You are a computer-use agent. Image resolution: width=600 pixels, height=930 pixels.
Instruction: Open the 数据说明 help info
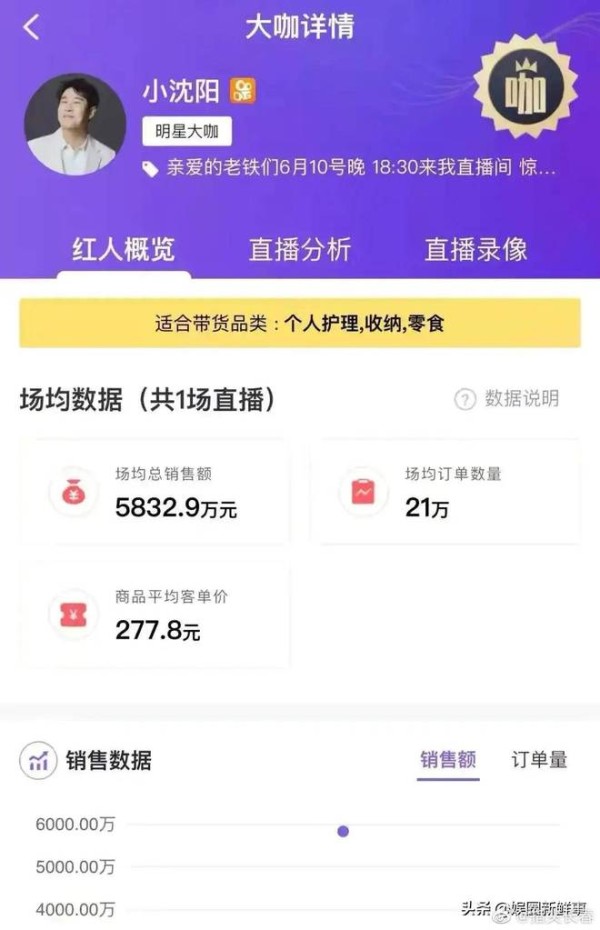tap(508, 399)
